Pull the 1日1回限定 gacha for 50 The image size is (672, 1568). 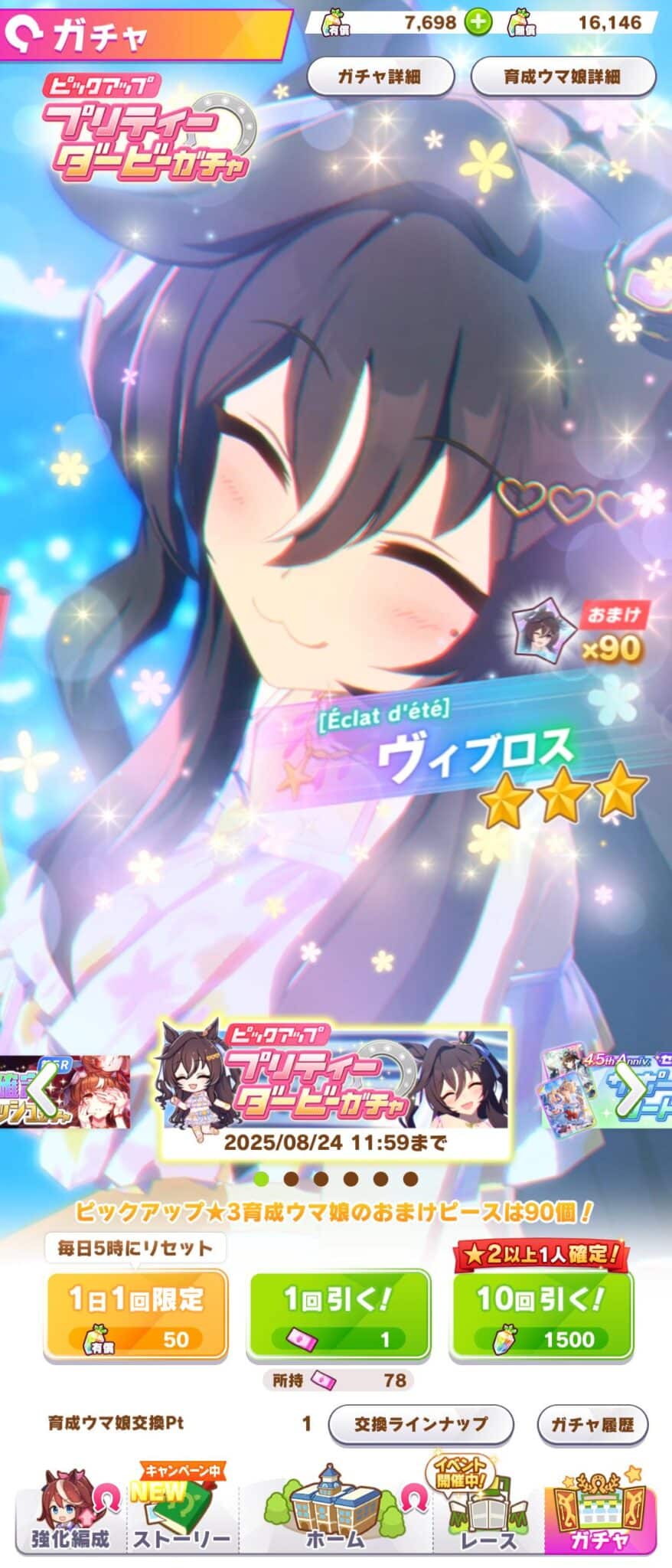point(135,1315)
